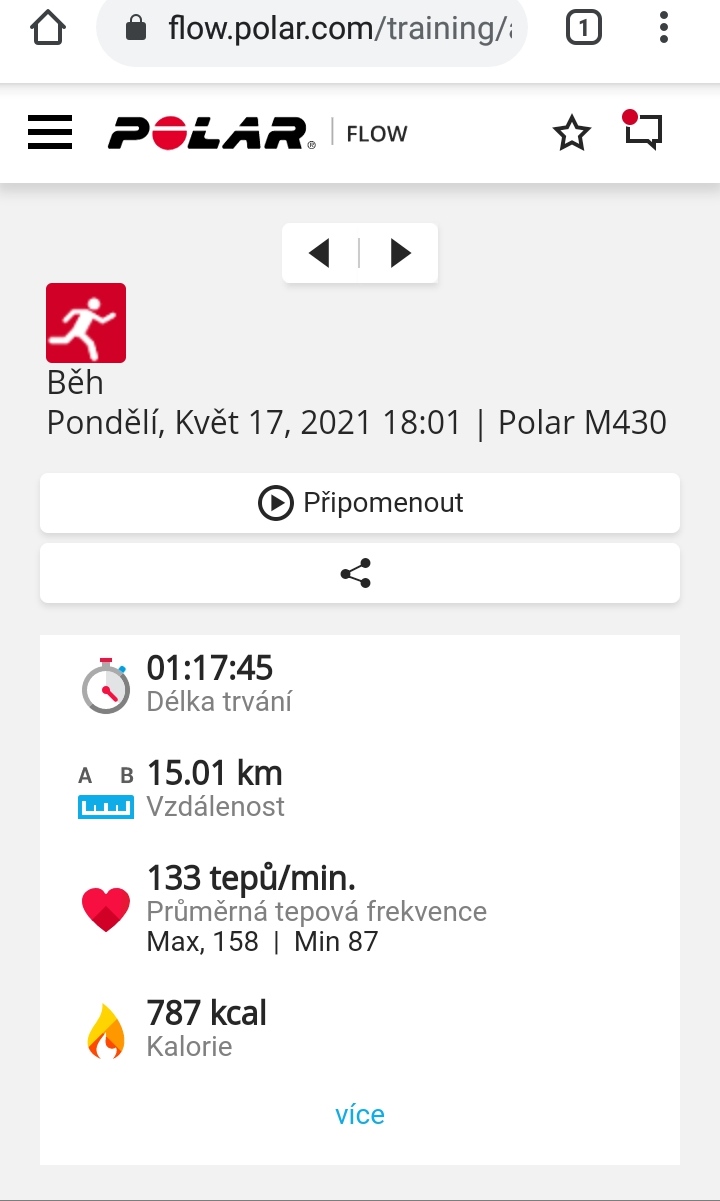Go to the previous training session
The height and width of the screenshot is (1201, 720).
(x=320, y=253)
